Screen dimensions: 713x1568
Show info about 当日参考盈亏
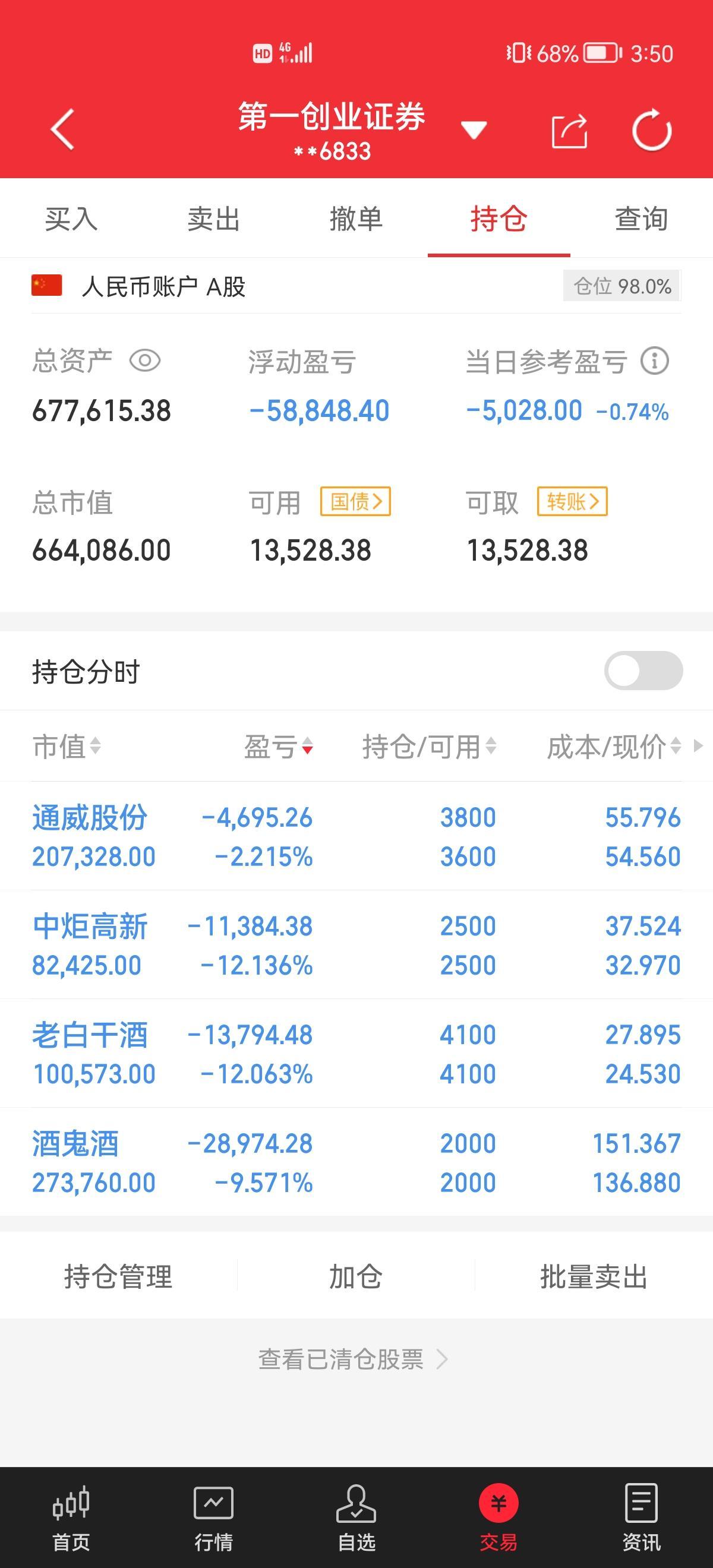click(x=655, y=361)
